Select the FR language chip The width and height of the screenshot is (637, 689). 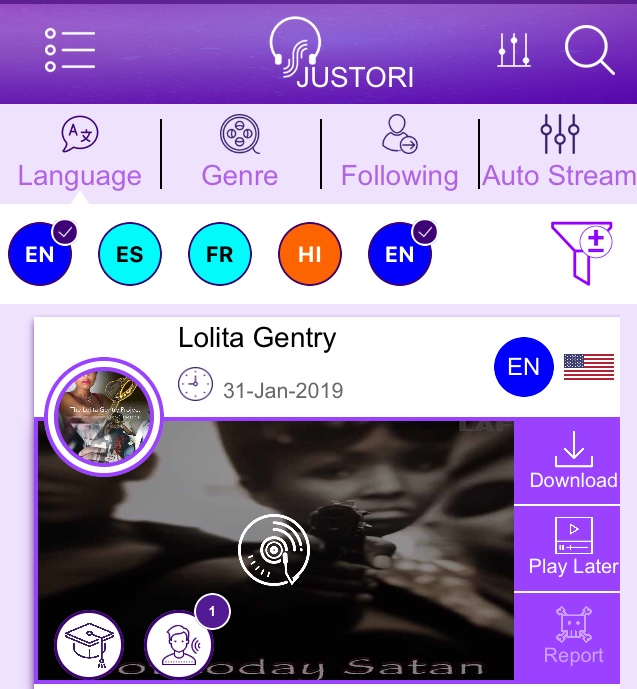pos(220,254)
